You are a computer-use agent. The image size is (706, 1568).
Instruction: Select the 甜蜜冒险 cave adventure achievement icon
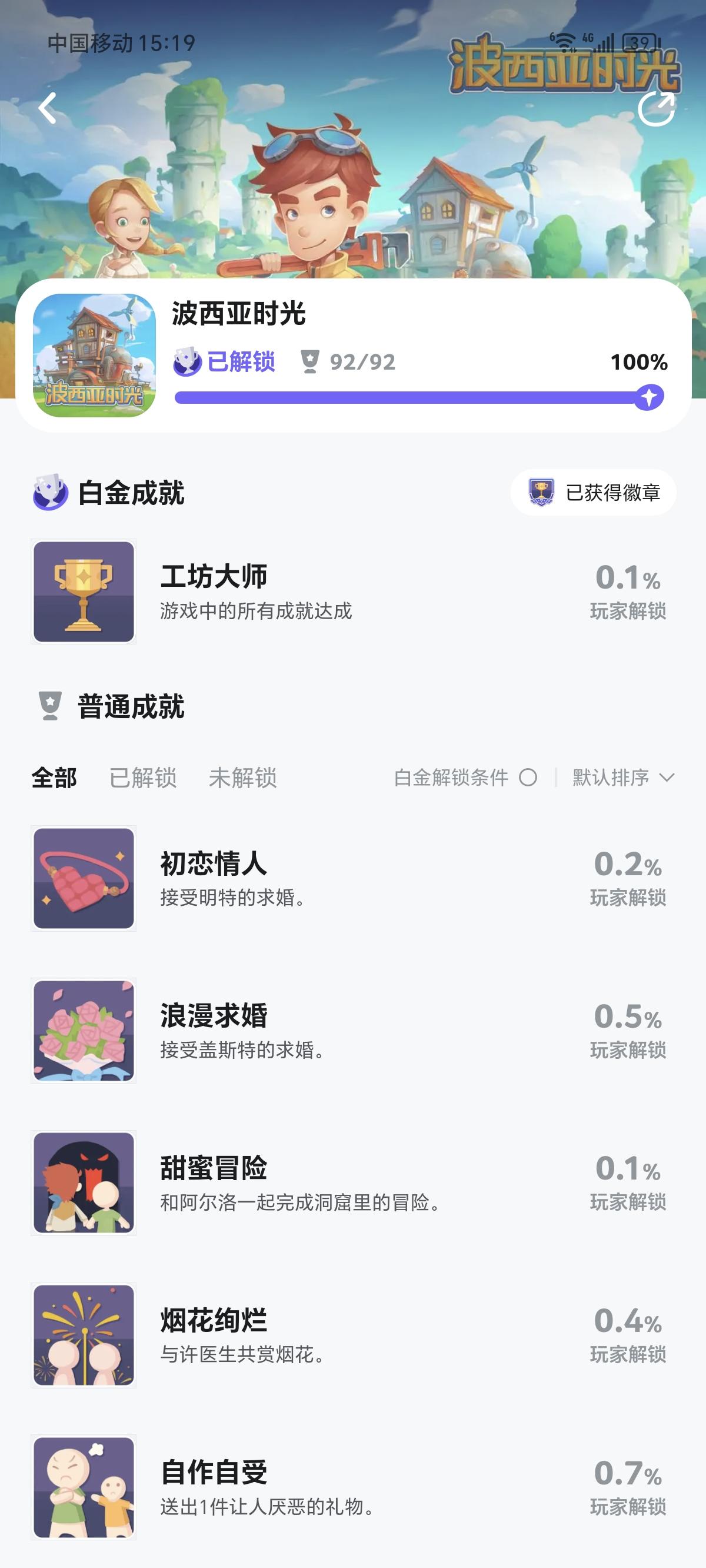[x=84, y=1181]
